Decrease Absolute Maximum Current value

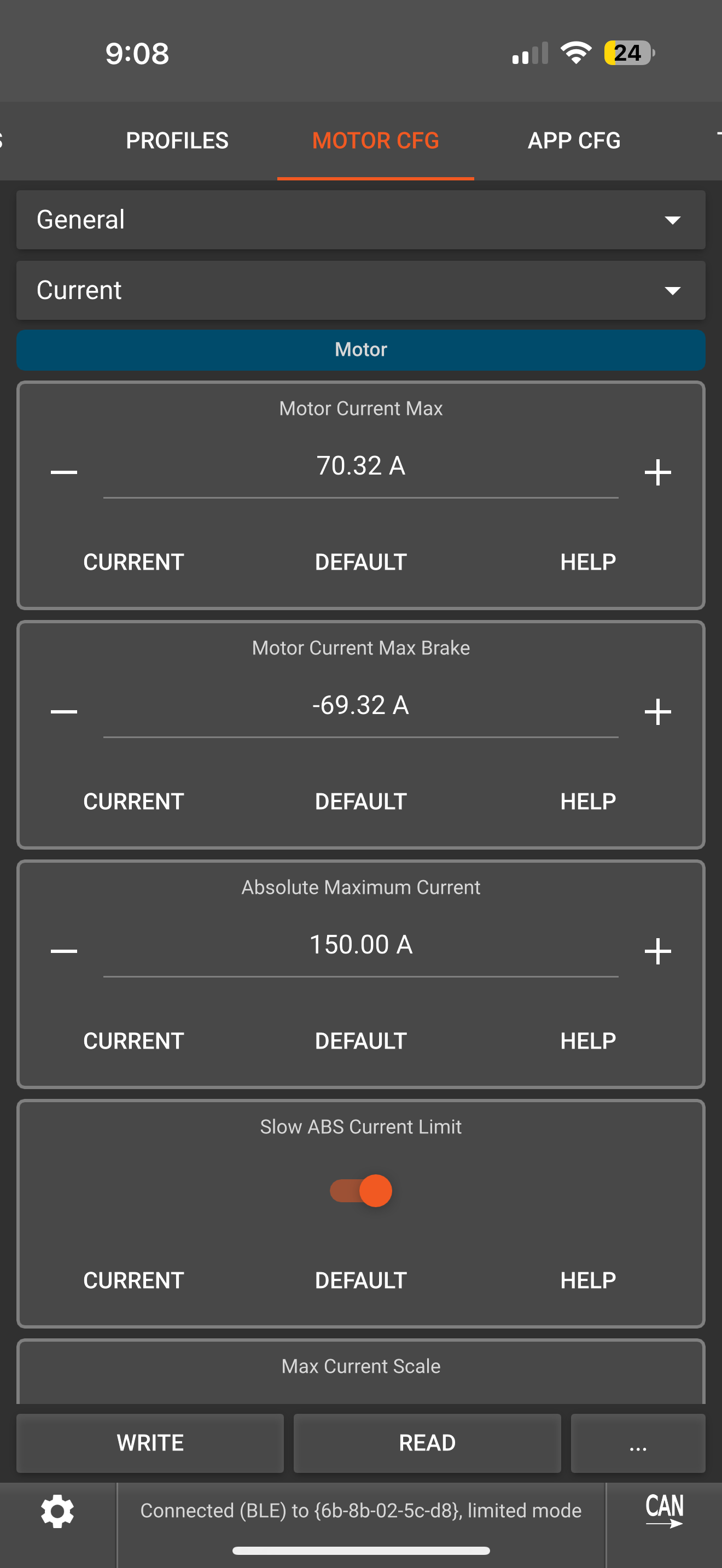pyautogui.click(x=64, y=951)
